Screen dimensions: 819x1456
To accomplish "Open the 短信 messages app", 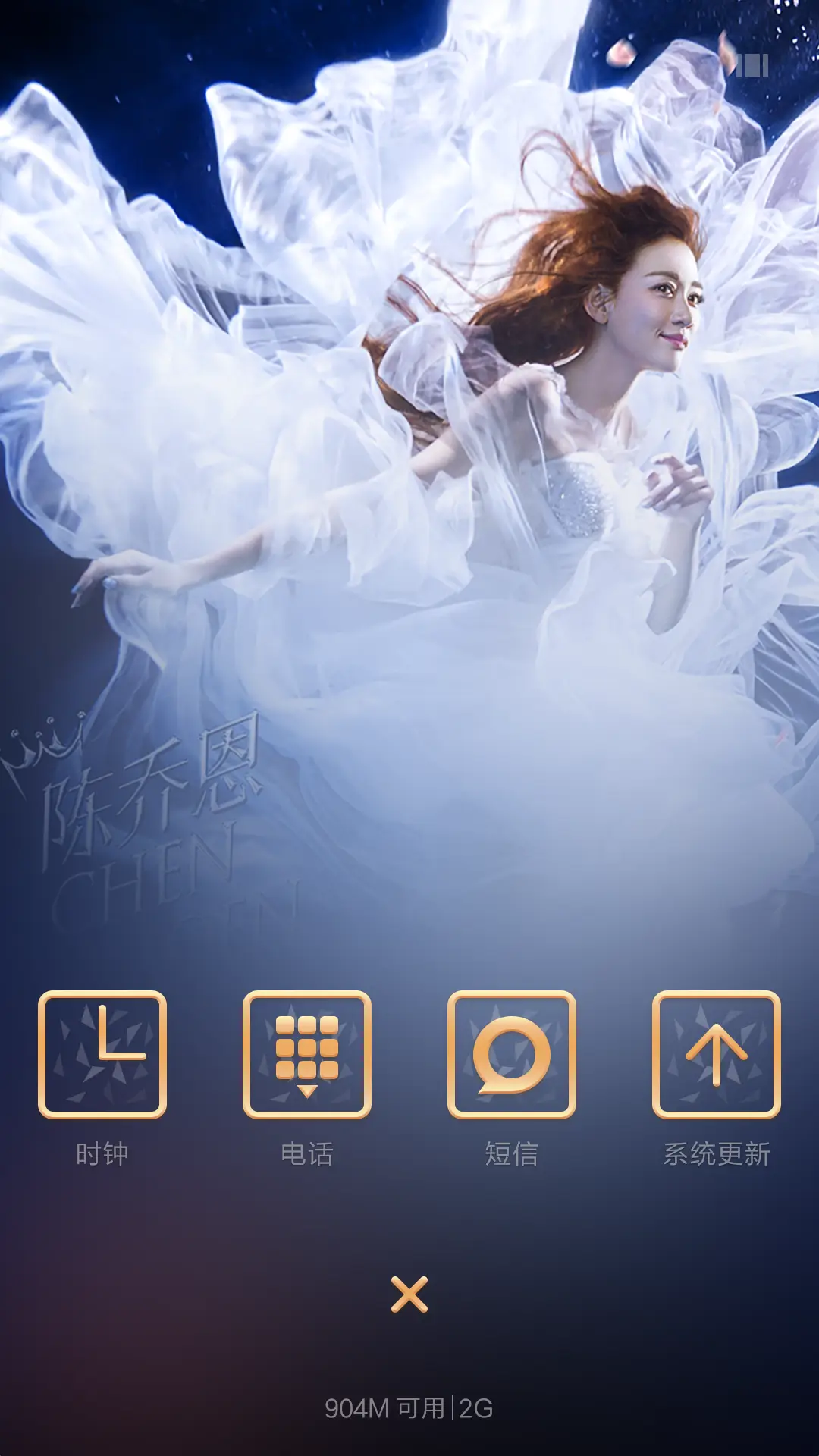I will [x=512, y=1054].
